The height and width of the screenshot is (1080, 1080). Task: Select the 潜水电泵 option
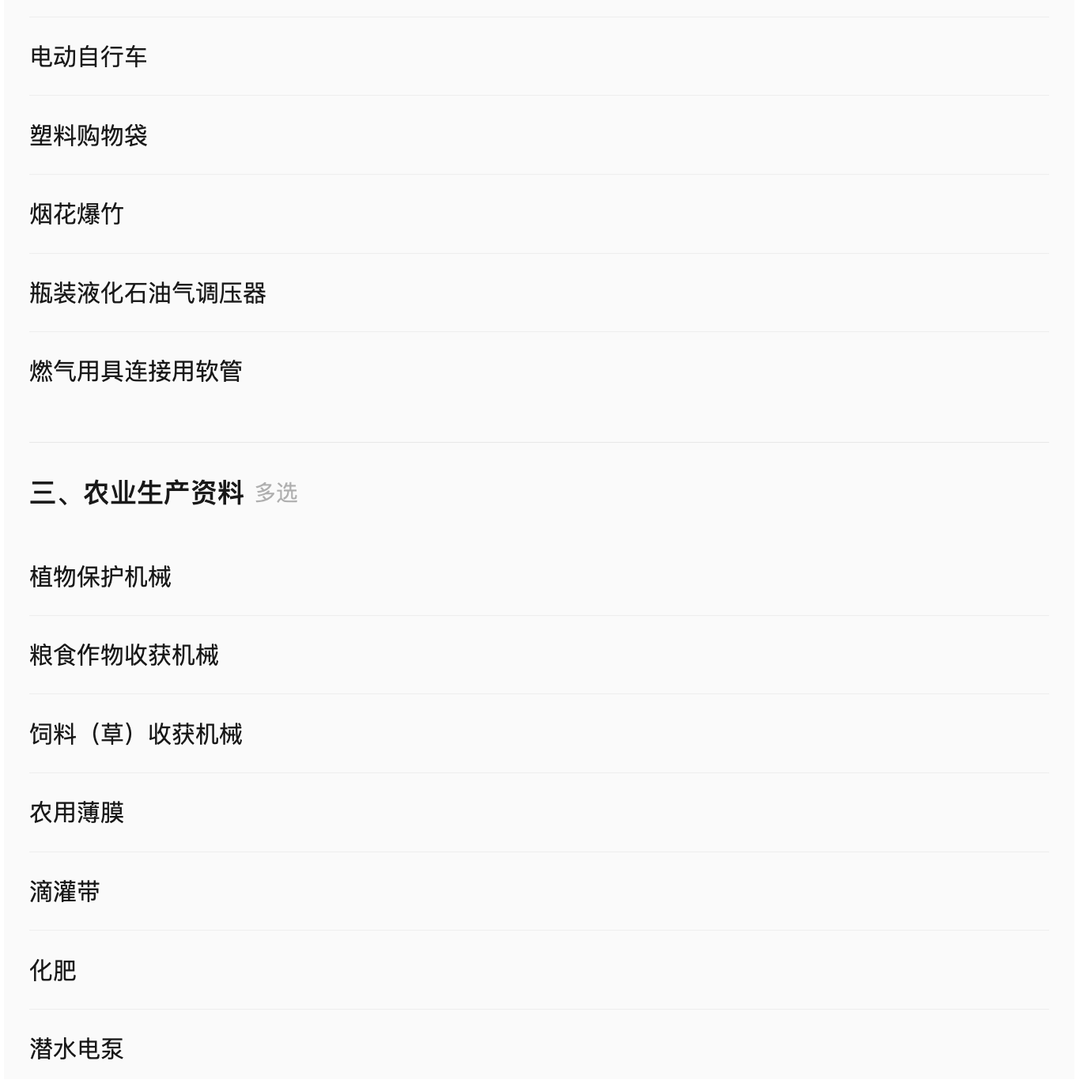(x=77, y=1049)
